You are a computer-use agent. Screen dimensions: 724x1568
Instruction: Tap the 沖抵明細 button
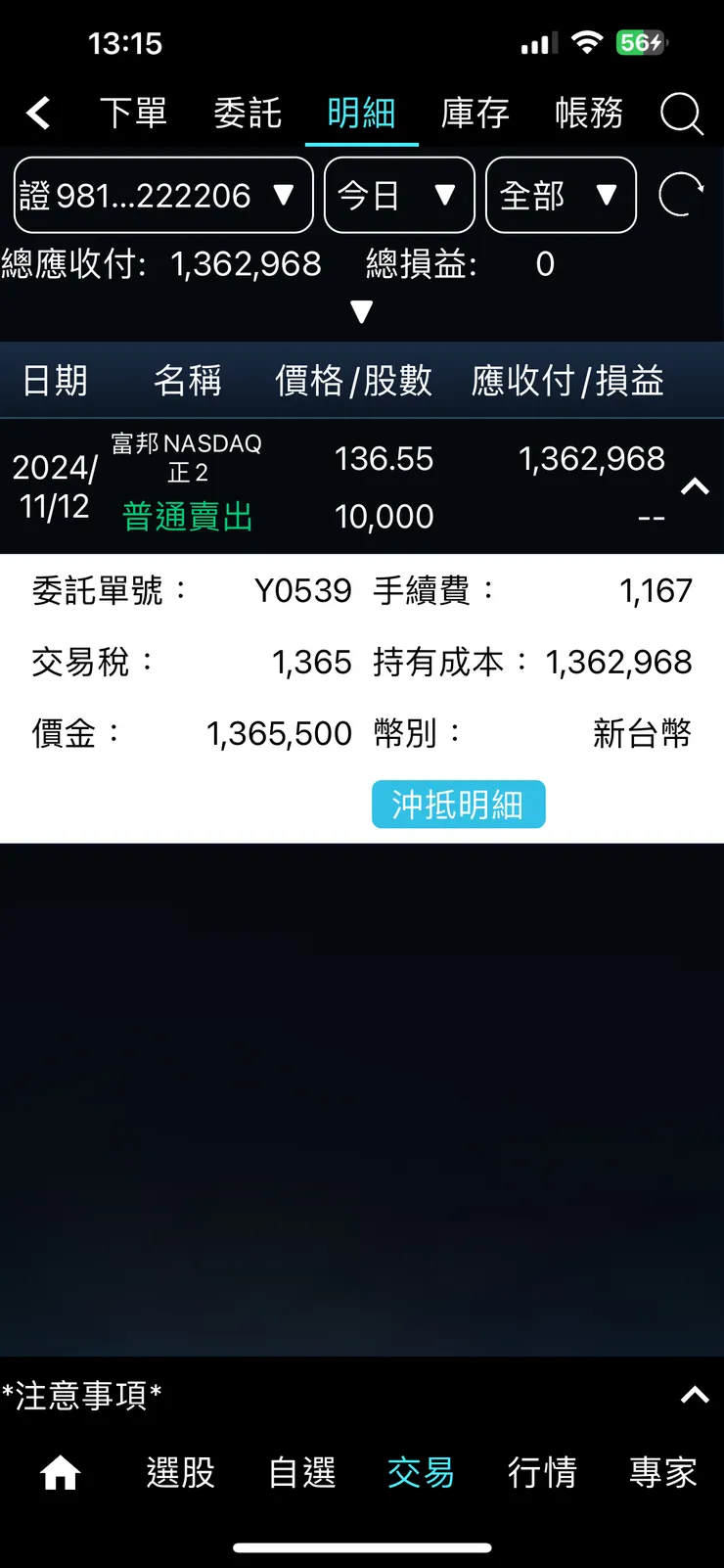pyautogui.click(x=458, y=804)
